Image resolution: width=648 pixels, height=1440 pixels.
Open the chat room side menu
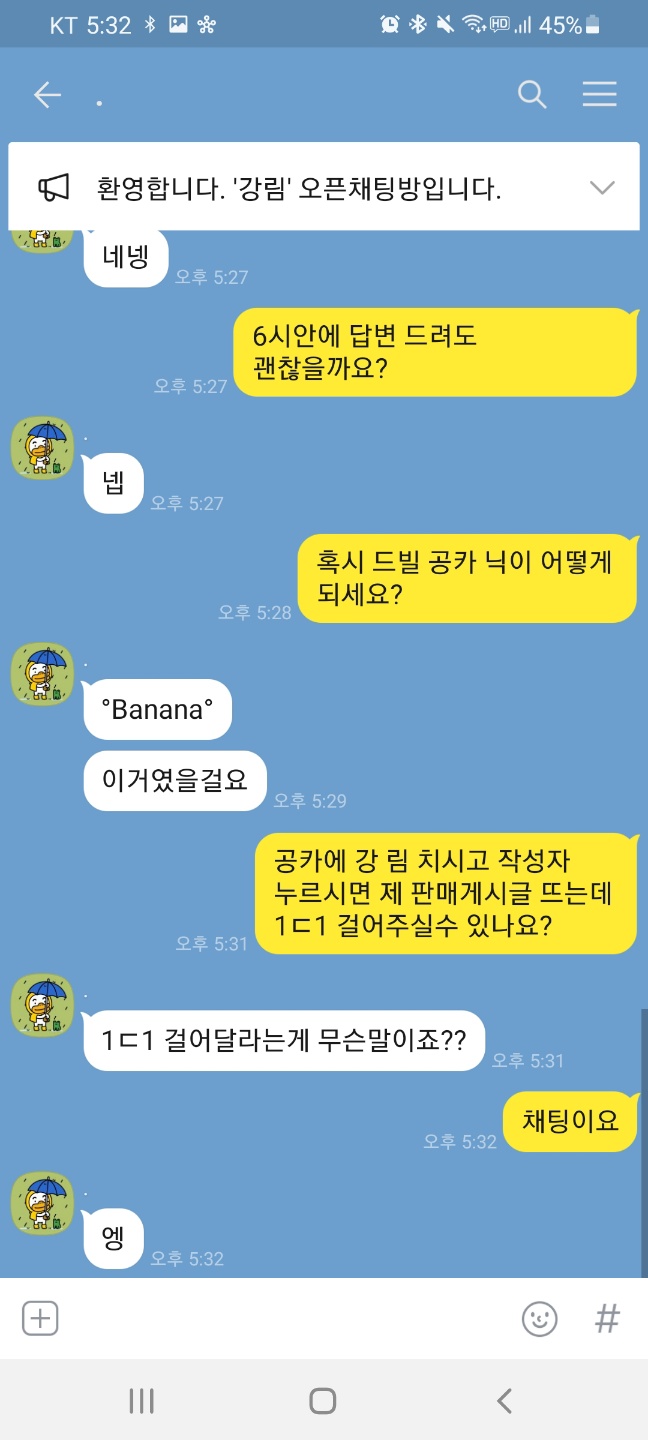pyautogui.click(x=599, y=95)
